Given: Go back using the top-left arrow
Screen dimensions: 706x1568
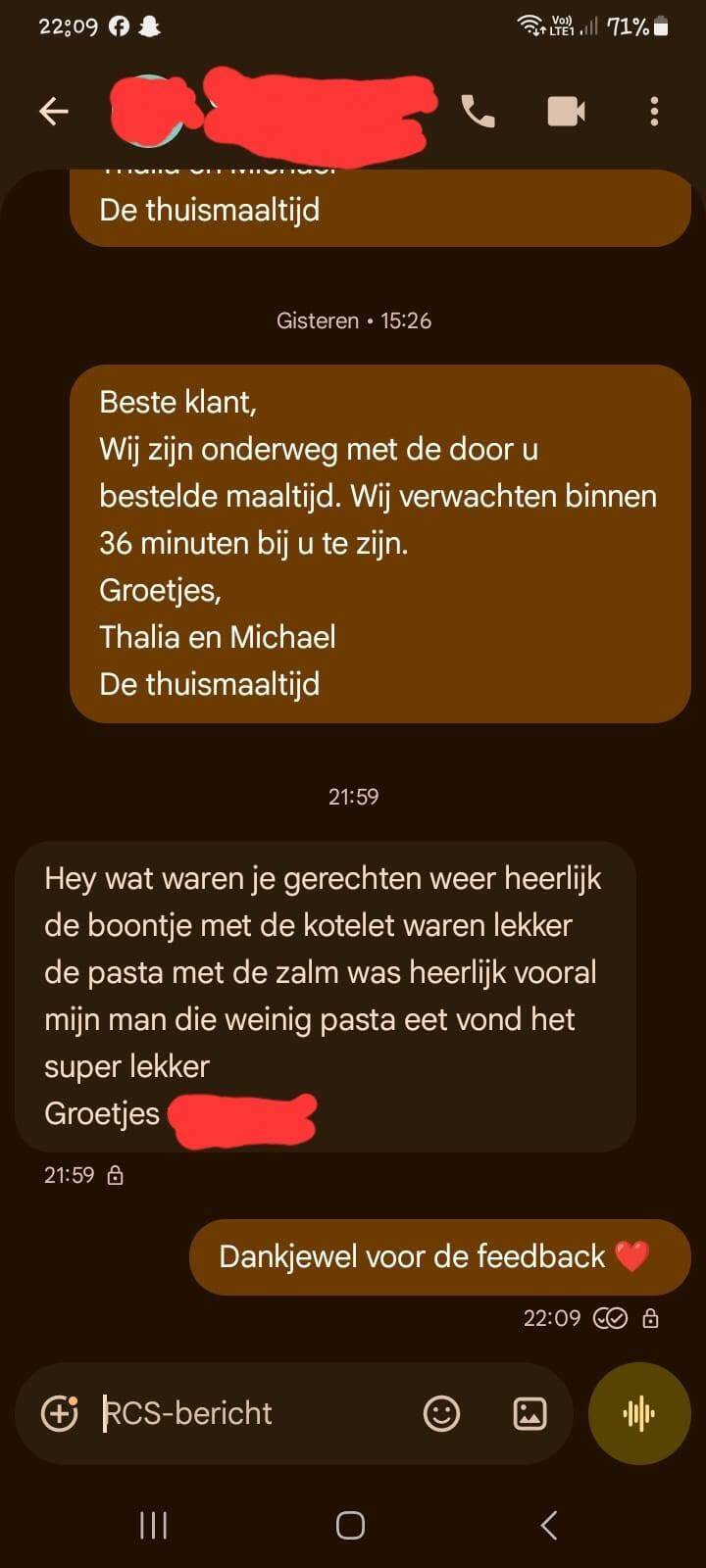Looking at the screenshot, I should pos(54,112).
